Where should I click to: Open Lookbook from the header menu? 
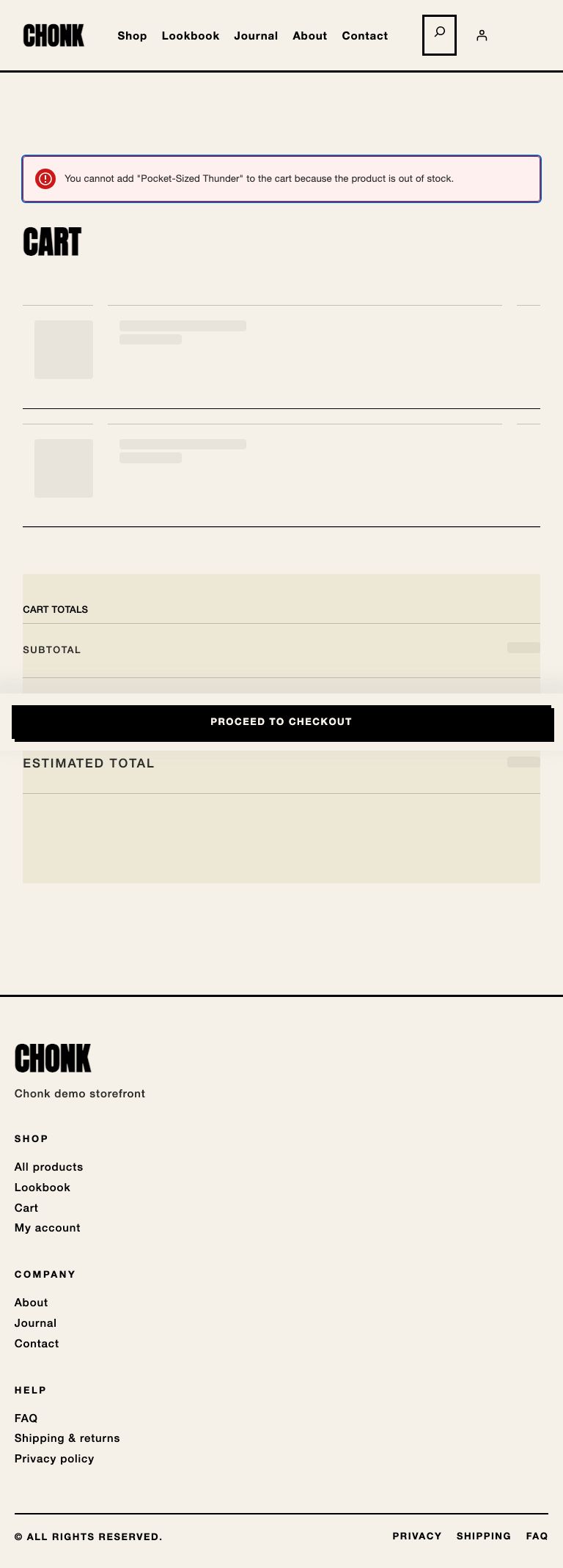pyautogui.click(x=190, y=36)
